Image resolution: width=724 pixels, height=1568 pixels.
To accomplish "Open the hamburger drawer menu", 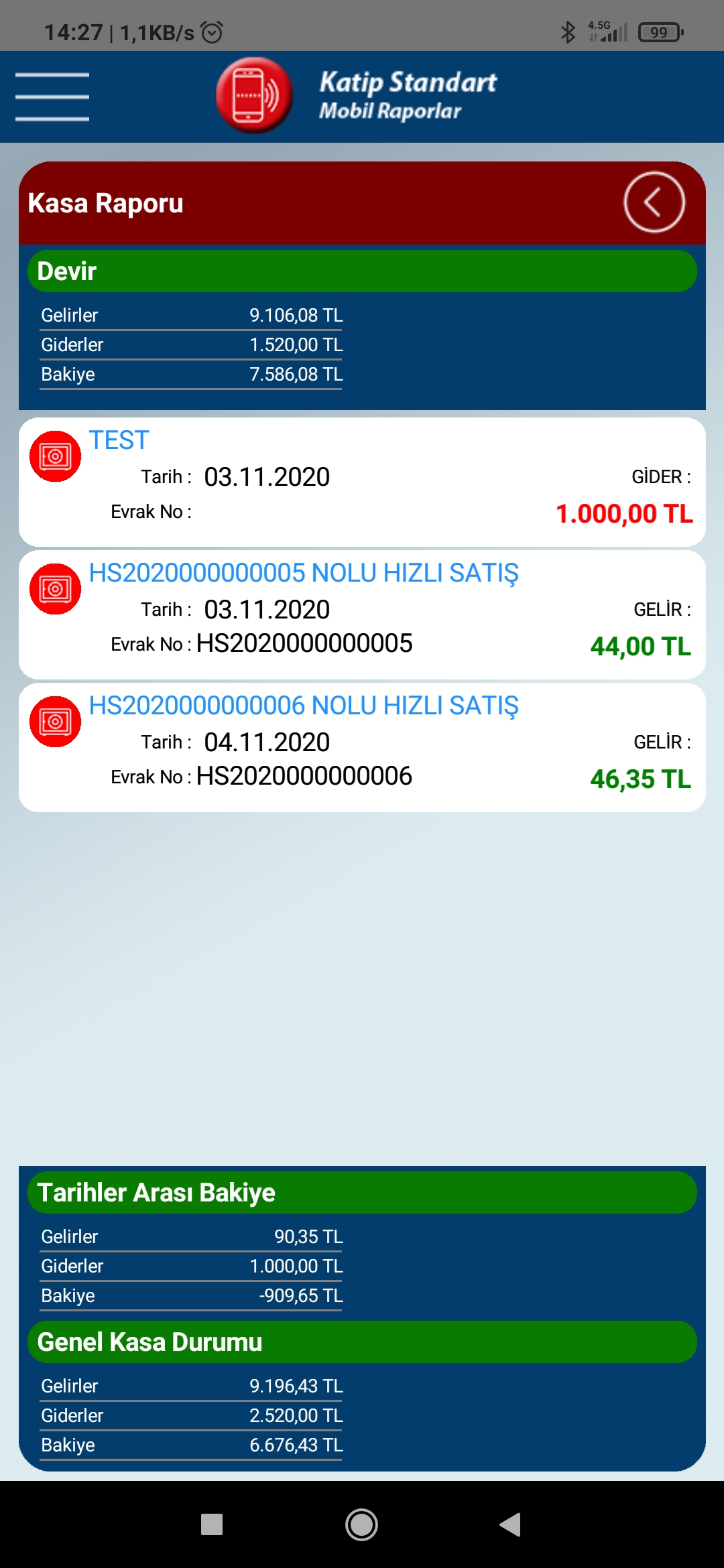I will click(52, 97).
